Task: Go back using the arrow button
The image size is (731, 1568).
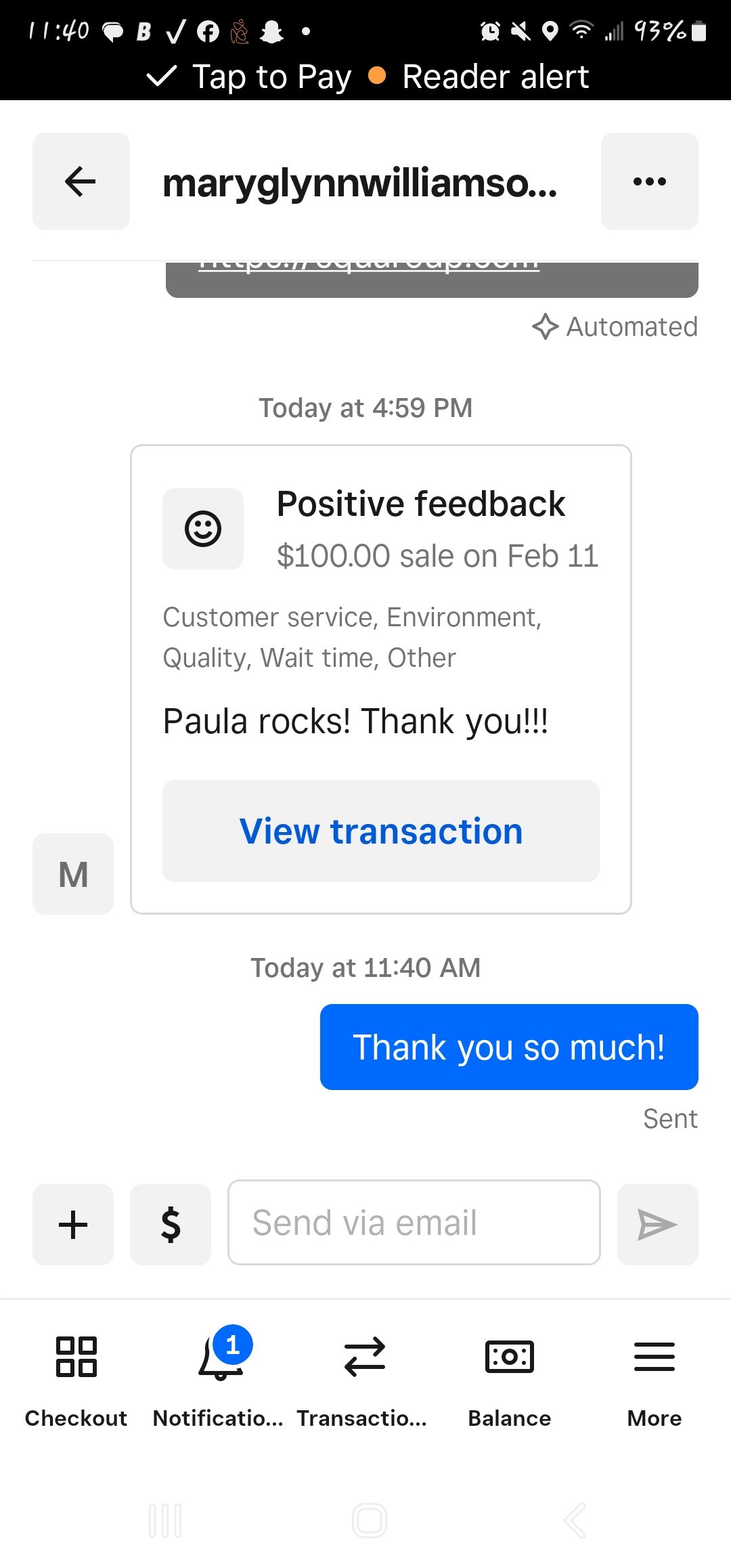Action: tap(81, 181)
